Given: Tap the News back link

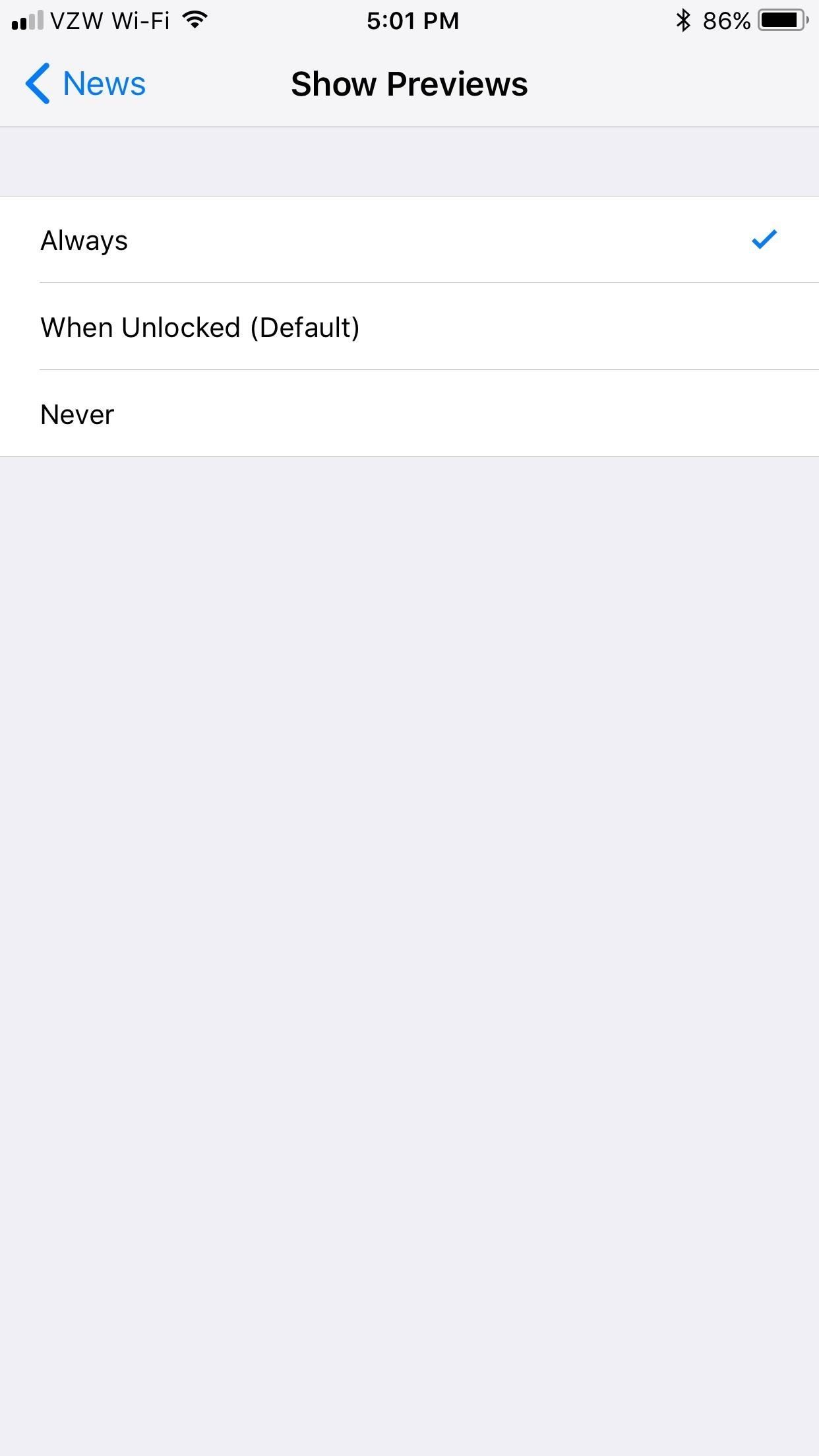Looking at the screenshot, I should [104, 83].
